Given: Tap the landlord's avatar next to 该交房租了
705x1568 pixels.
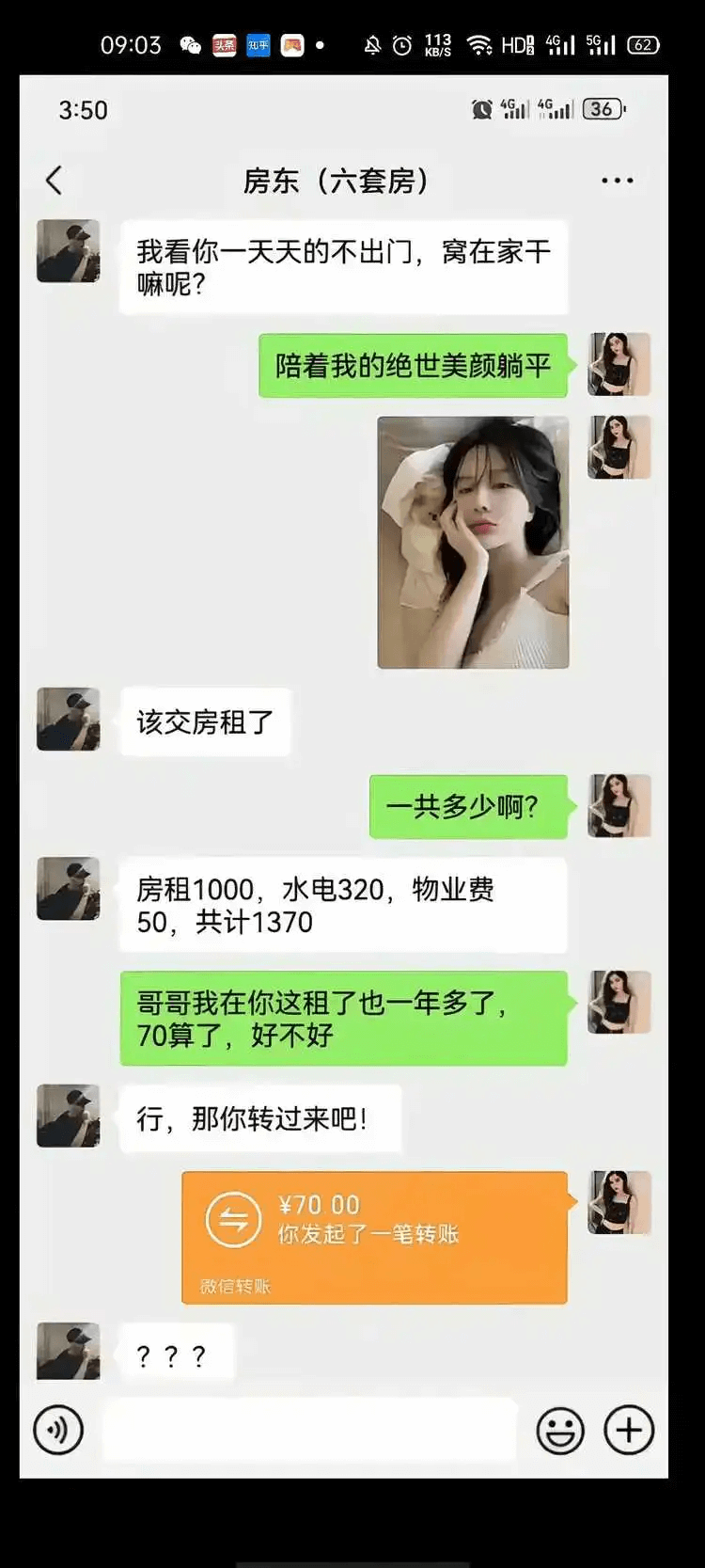Looking at the screenshot, I should point(68,718).
